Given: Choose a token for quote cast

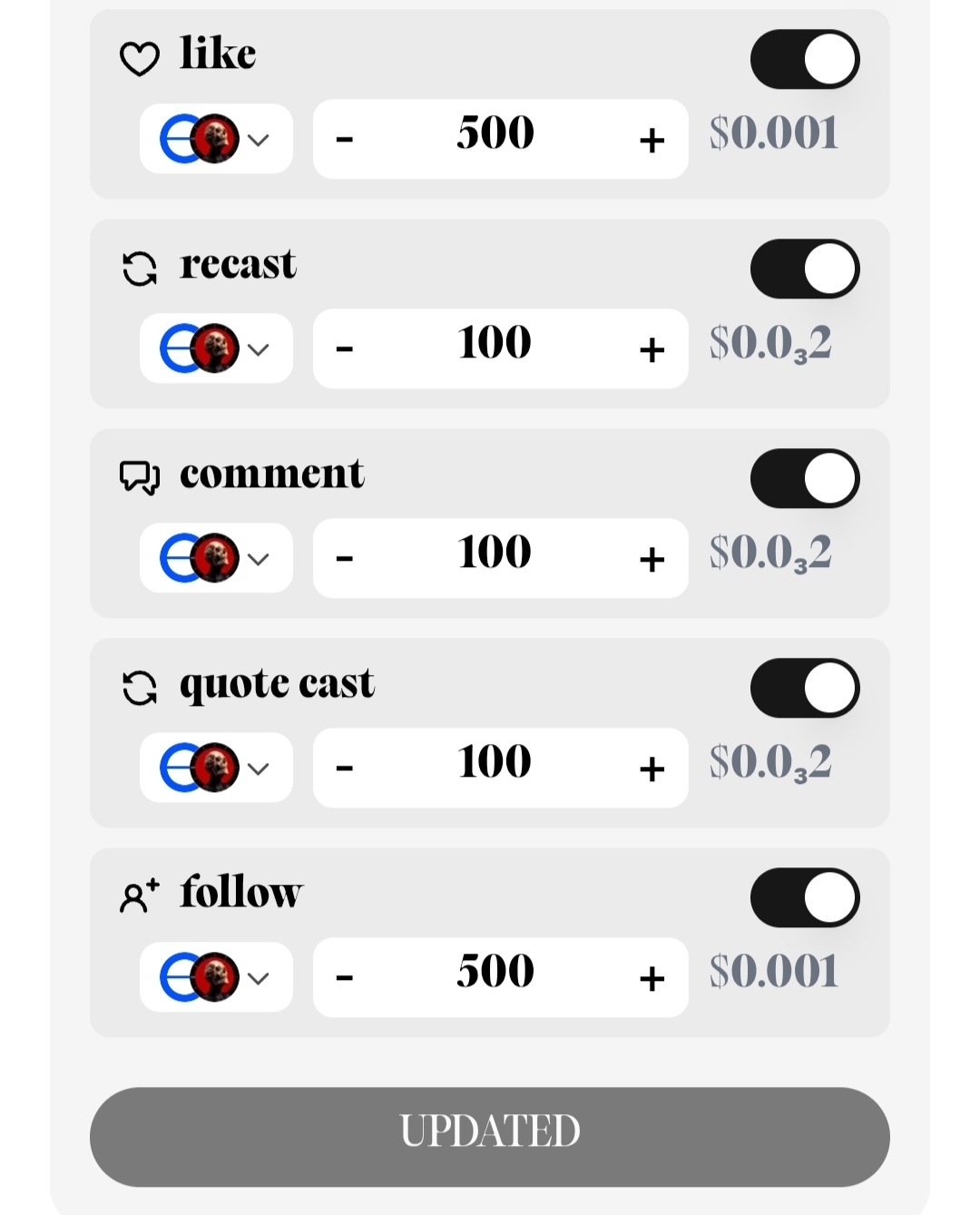Looking at the screenshot, I should (216, 768).
